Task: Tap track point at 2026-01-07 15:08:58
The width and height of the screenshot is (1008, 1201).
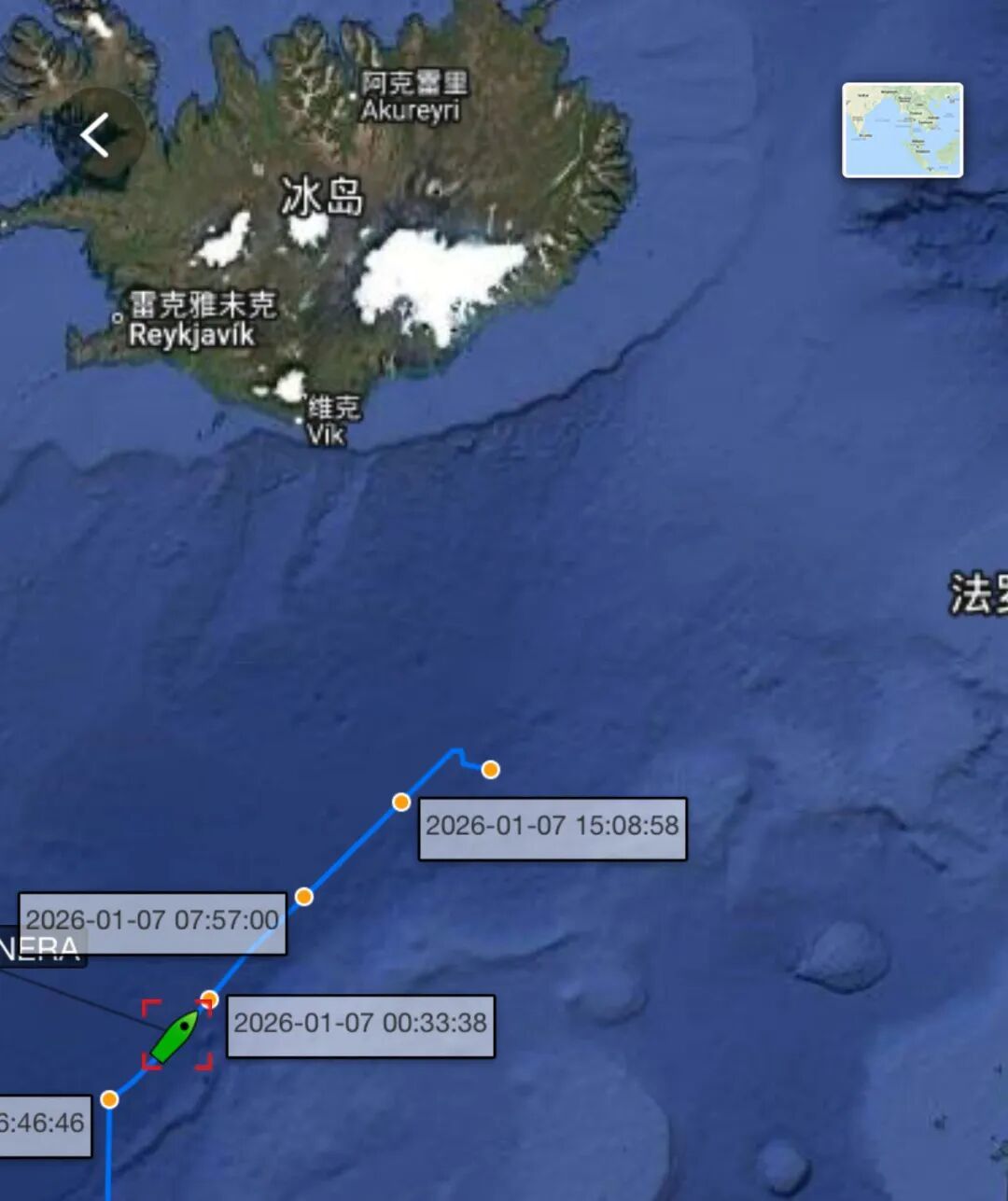Action: click(401, 802)
